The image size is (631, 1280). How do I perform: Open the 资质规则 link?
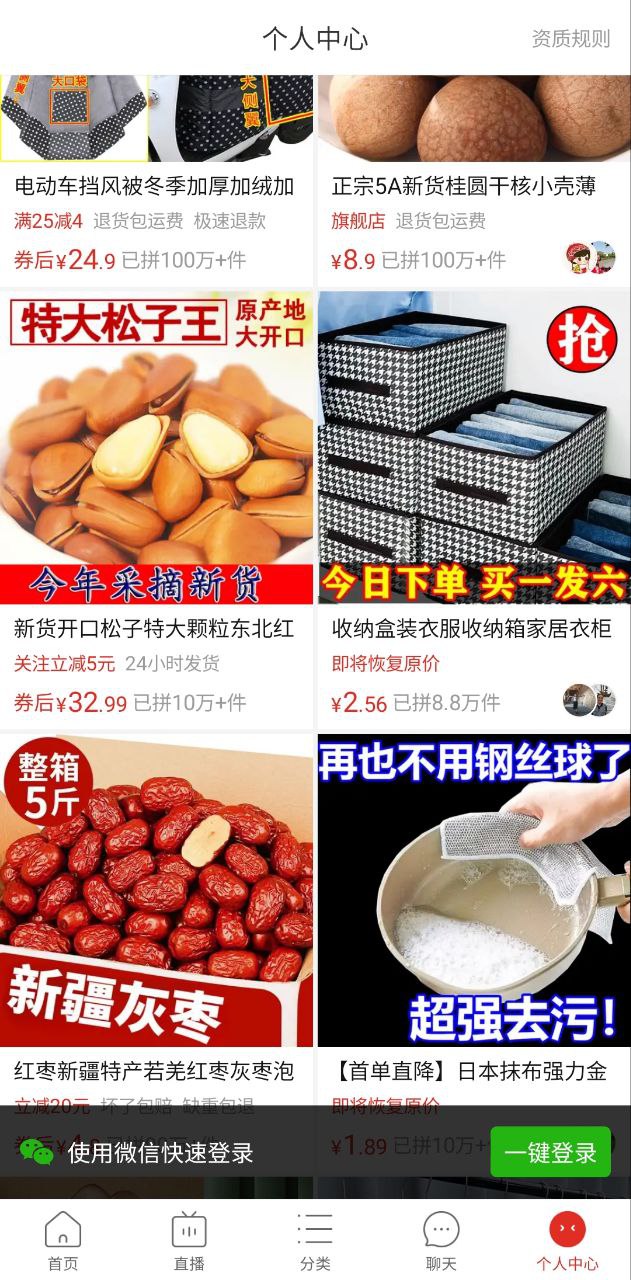tap(570, 39)
